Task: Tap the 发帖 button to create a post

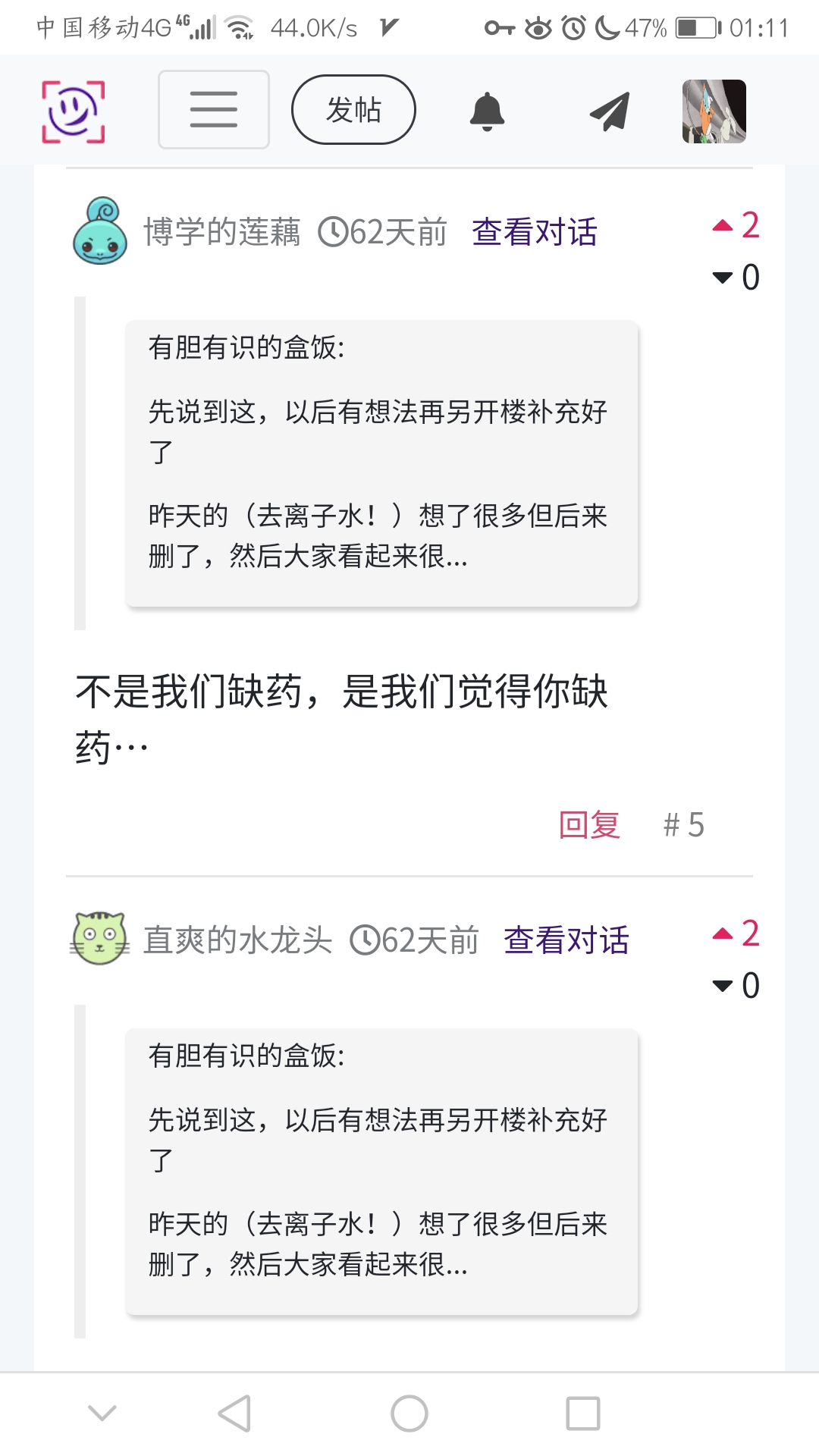Action: tap(353, 110)
